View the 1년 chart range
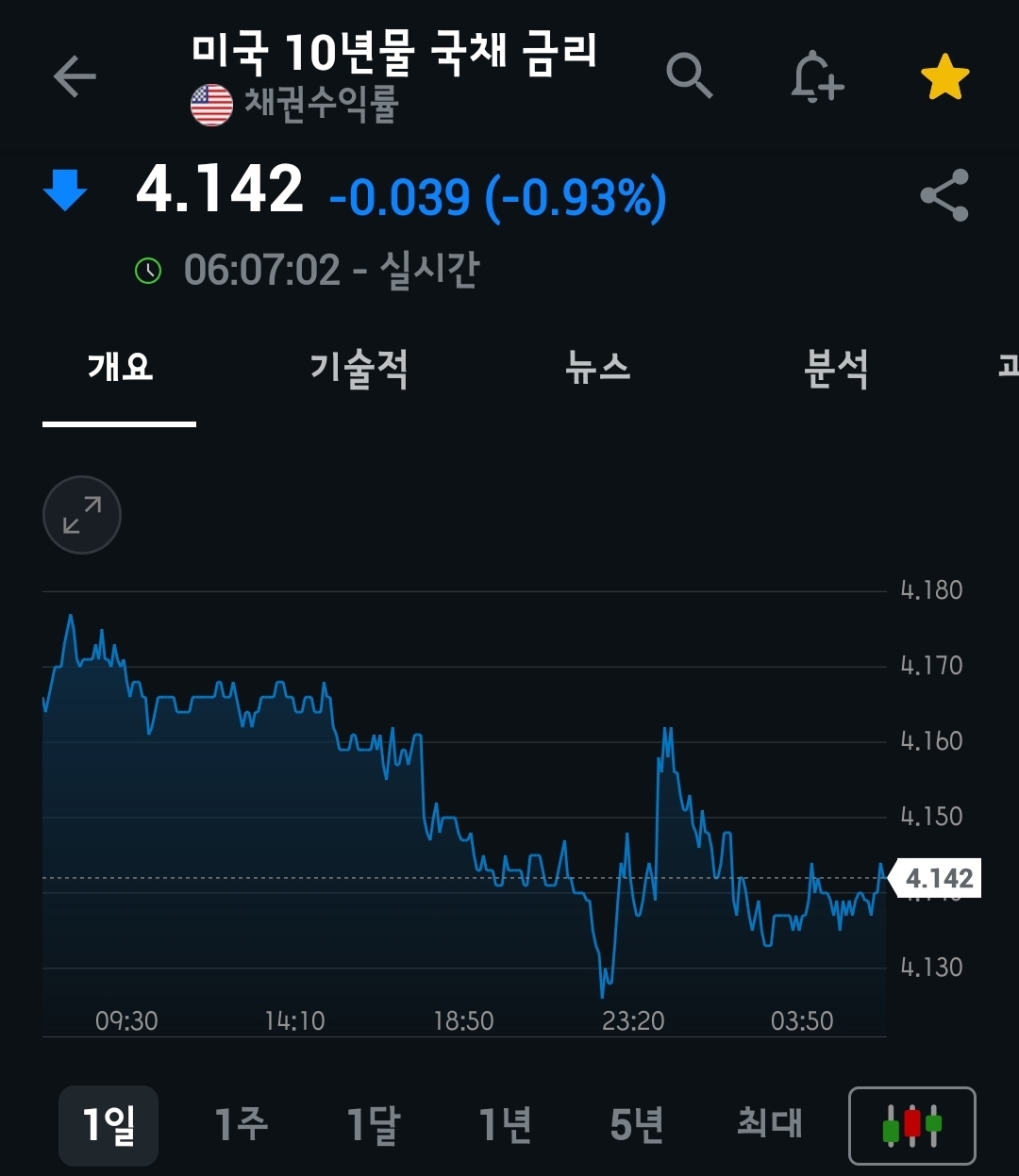1019x1176 pixels. pyautogui.click(x=506, y=1125)
